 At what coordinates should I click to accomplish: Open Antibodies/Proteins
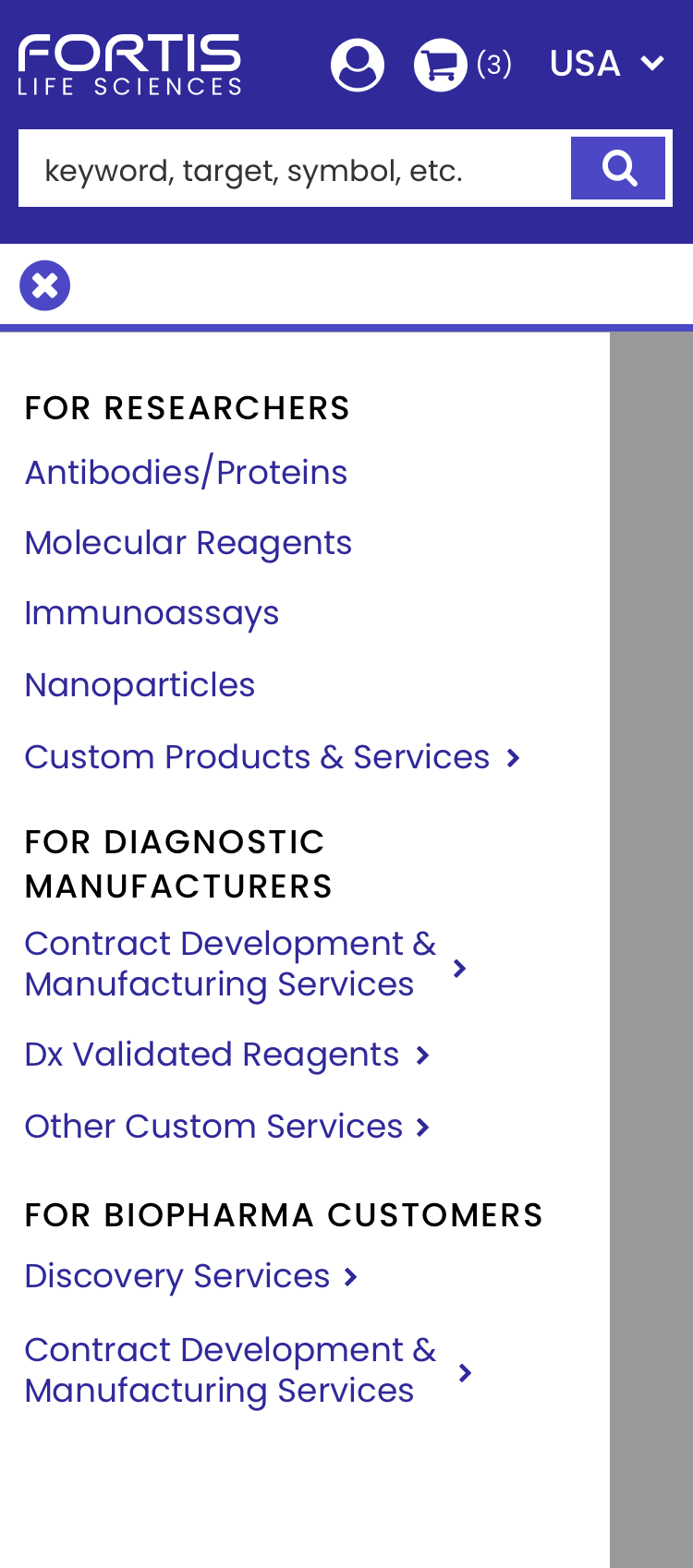click(186, 472)
